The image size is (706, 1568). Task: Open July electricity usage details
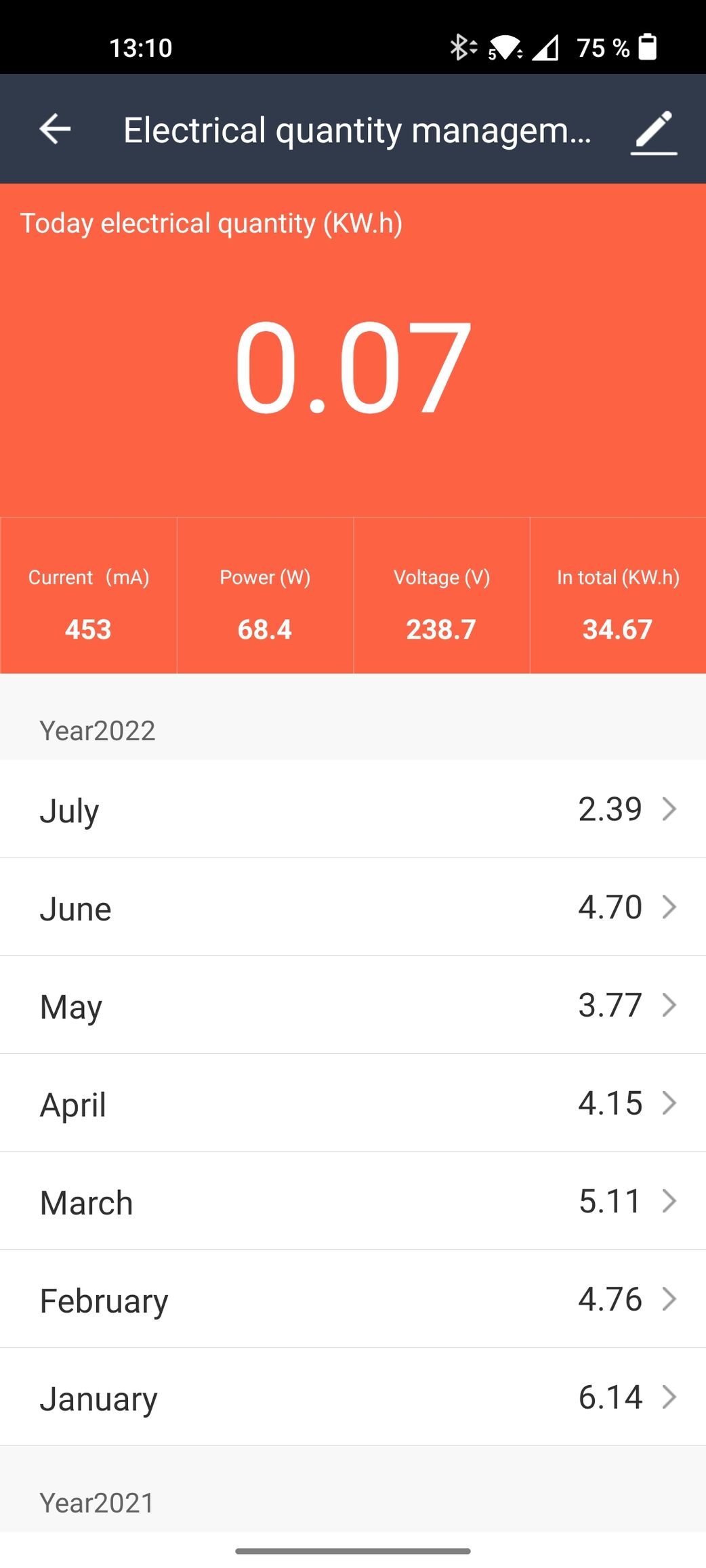pyautogui.click(x=353, y=809)
